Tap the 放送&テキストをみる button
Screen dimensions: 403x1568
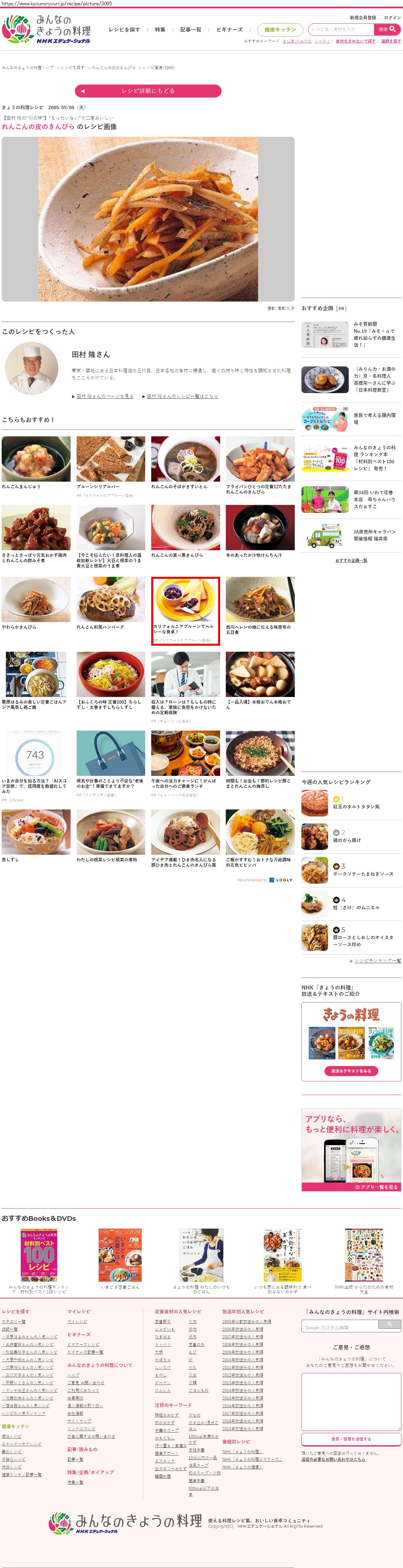pos(351,1071)
